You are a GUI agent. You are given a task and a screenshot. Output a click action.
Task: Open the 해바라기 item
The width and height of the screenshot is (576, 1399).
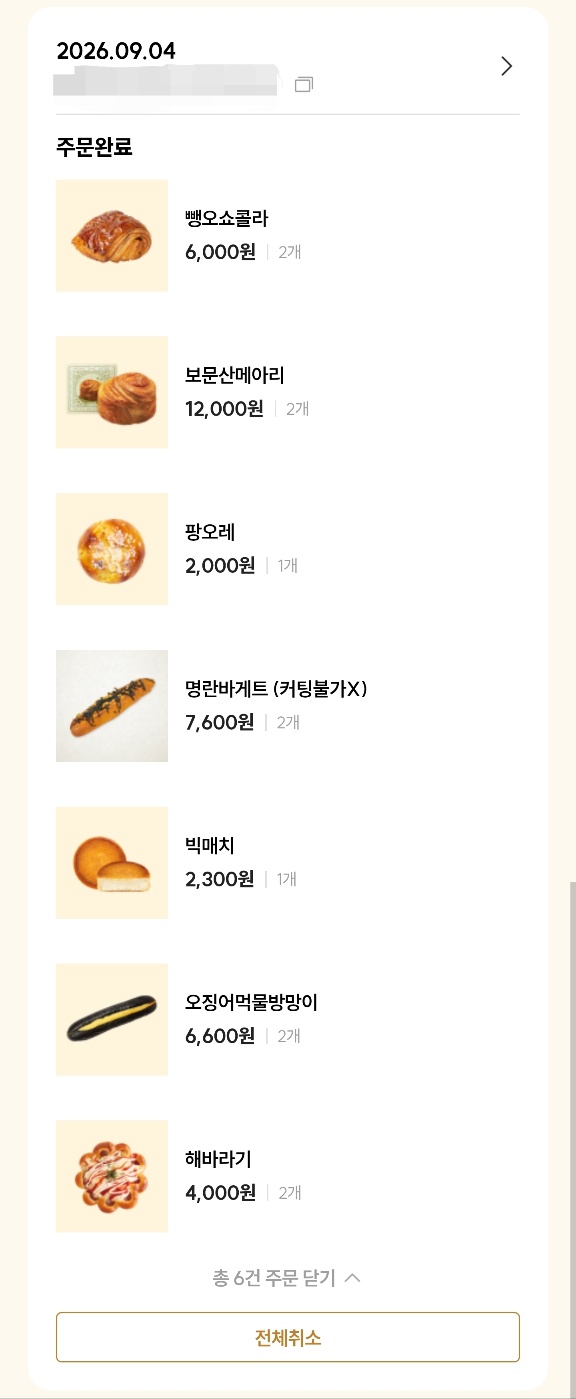click(288, 1176)
